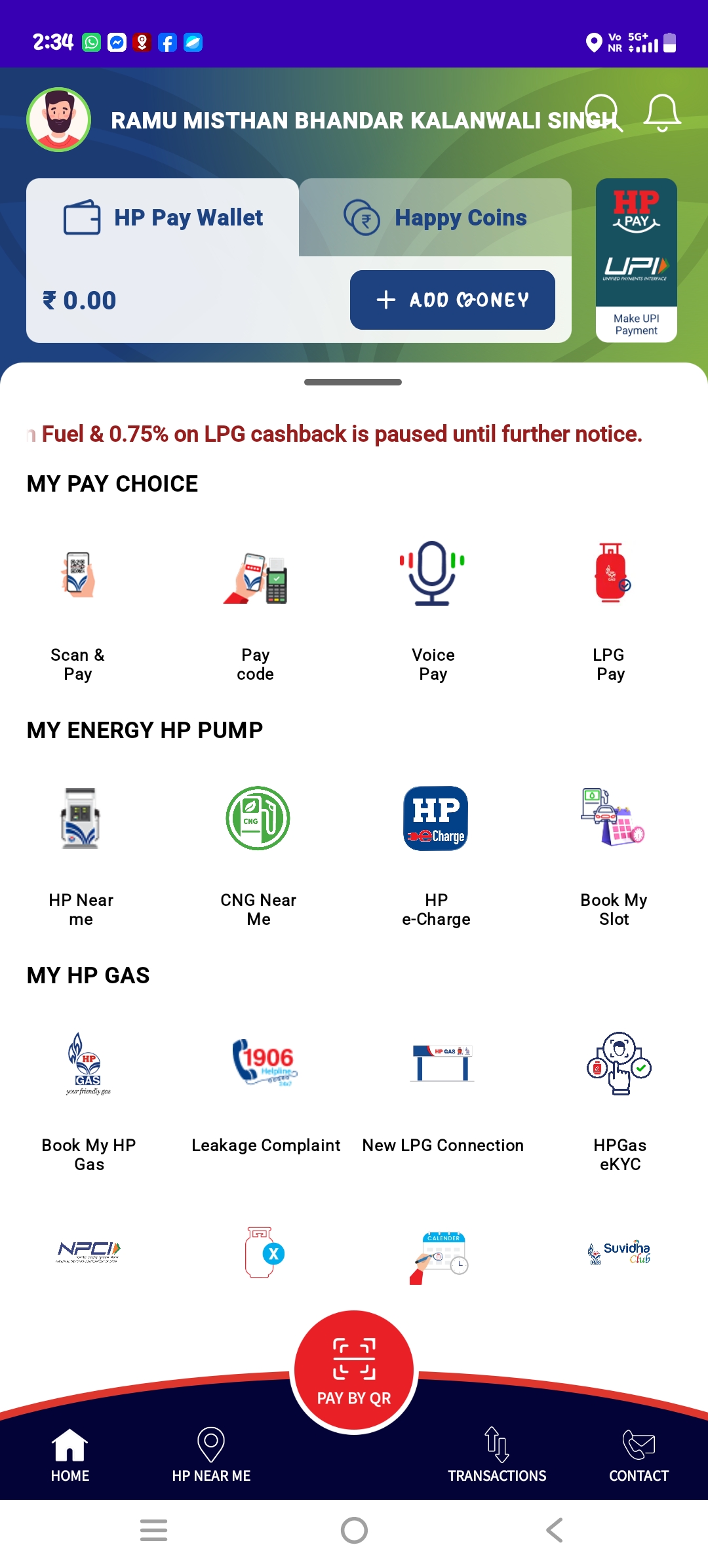Screen dimensions: 708x1568
Task: Open the profile avatar
Action: click(x=59, y=120)
